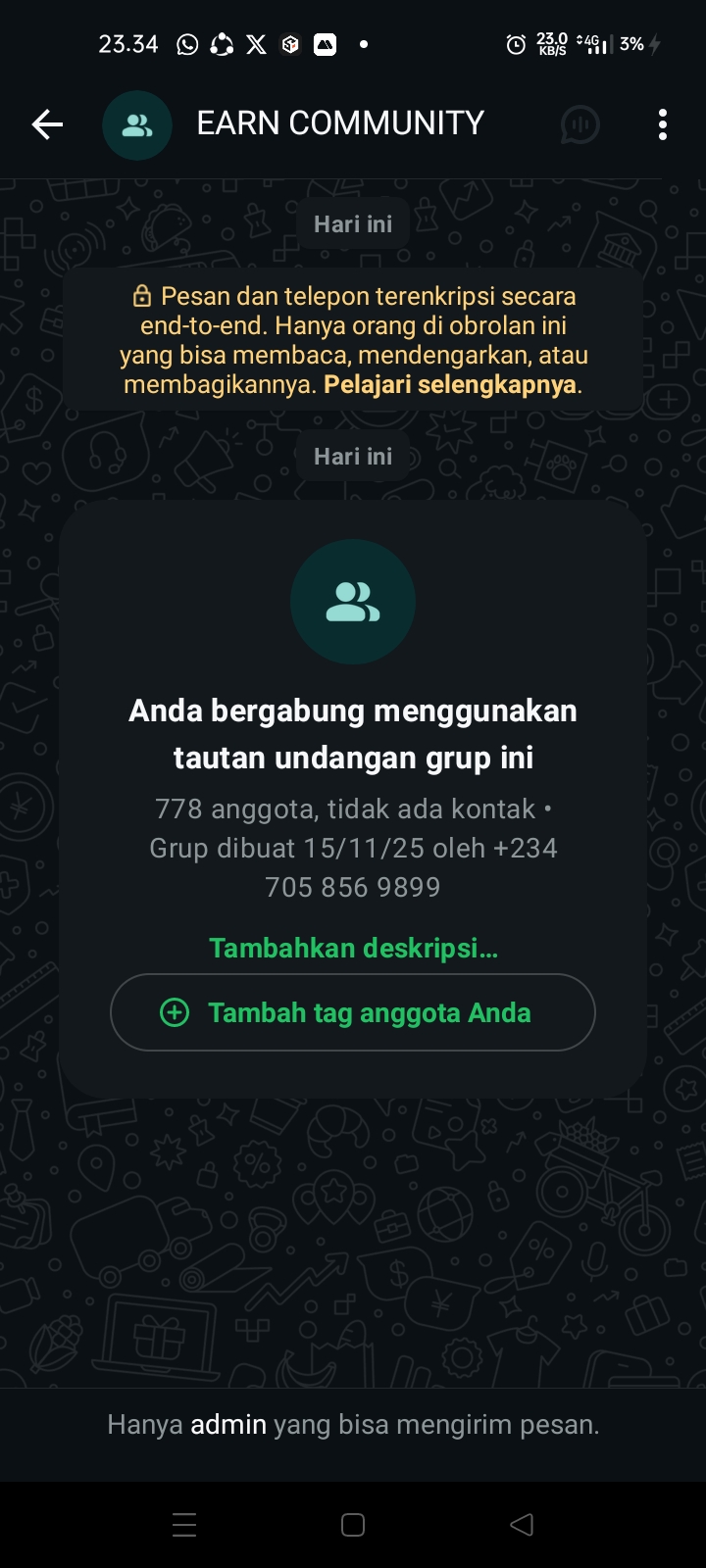Add your member tag via Tambah tag anggota Anda
Screen dimensions: 706x1568
pyautogui.click(x=353, y=1012)
